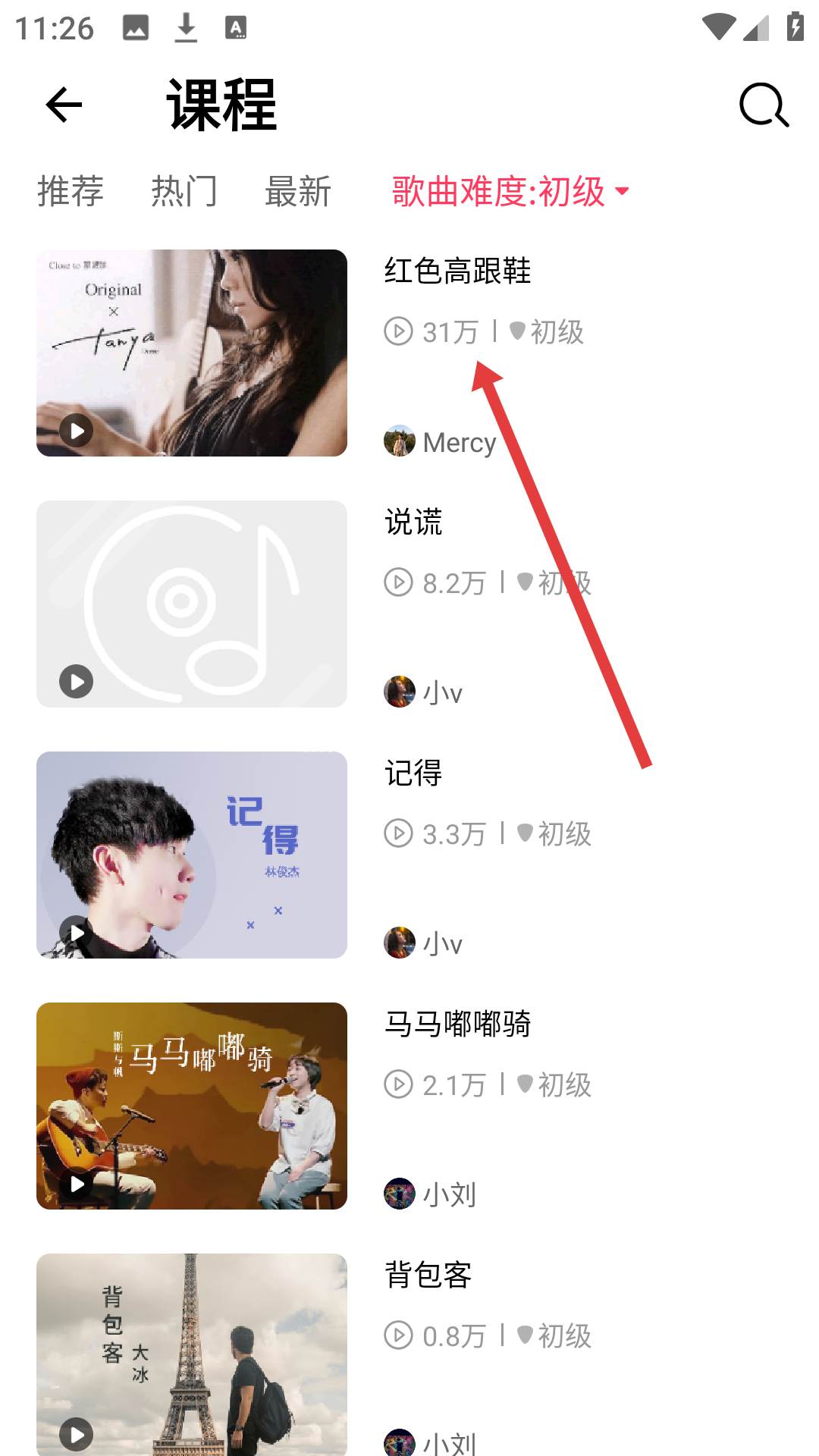This screenshot has height=1456, width=819.
Task: Switch to the 热门 tab
Action: tap(184, 191)
